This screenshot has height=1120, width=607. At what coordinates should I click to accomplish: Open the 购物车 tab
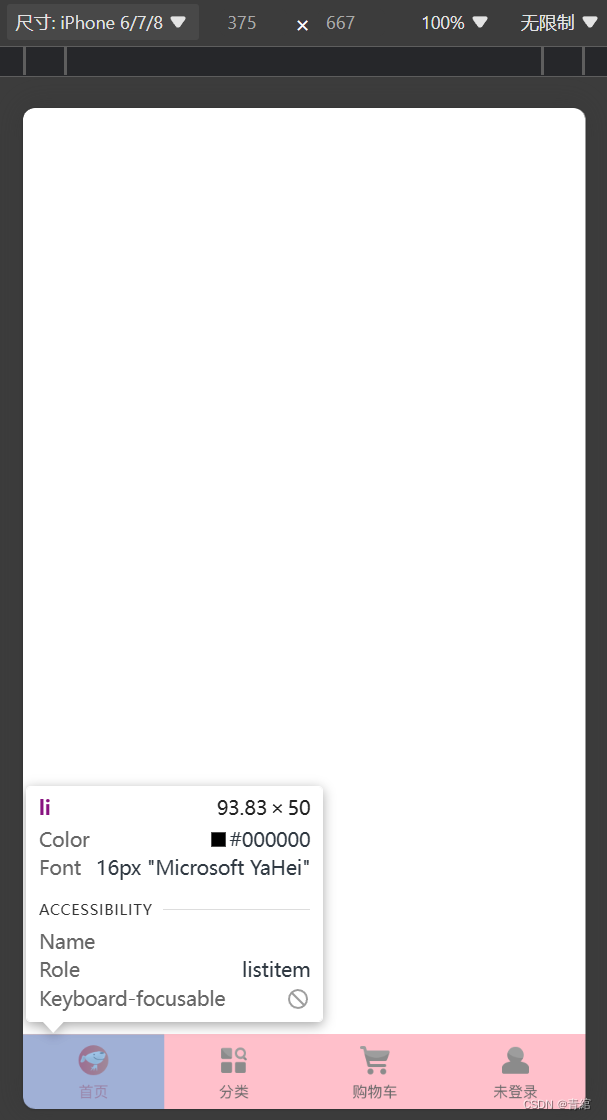click(x=374, y=1071)
